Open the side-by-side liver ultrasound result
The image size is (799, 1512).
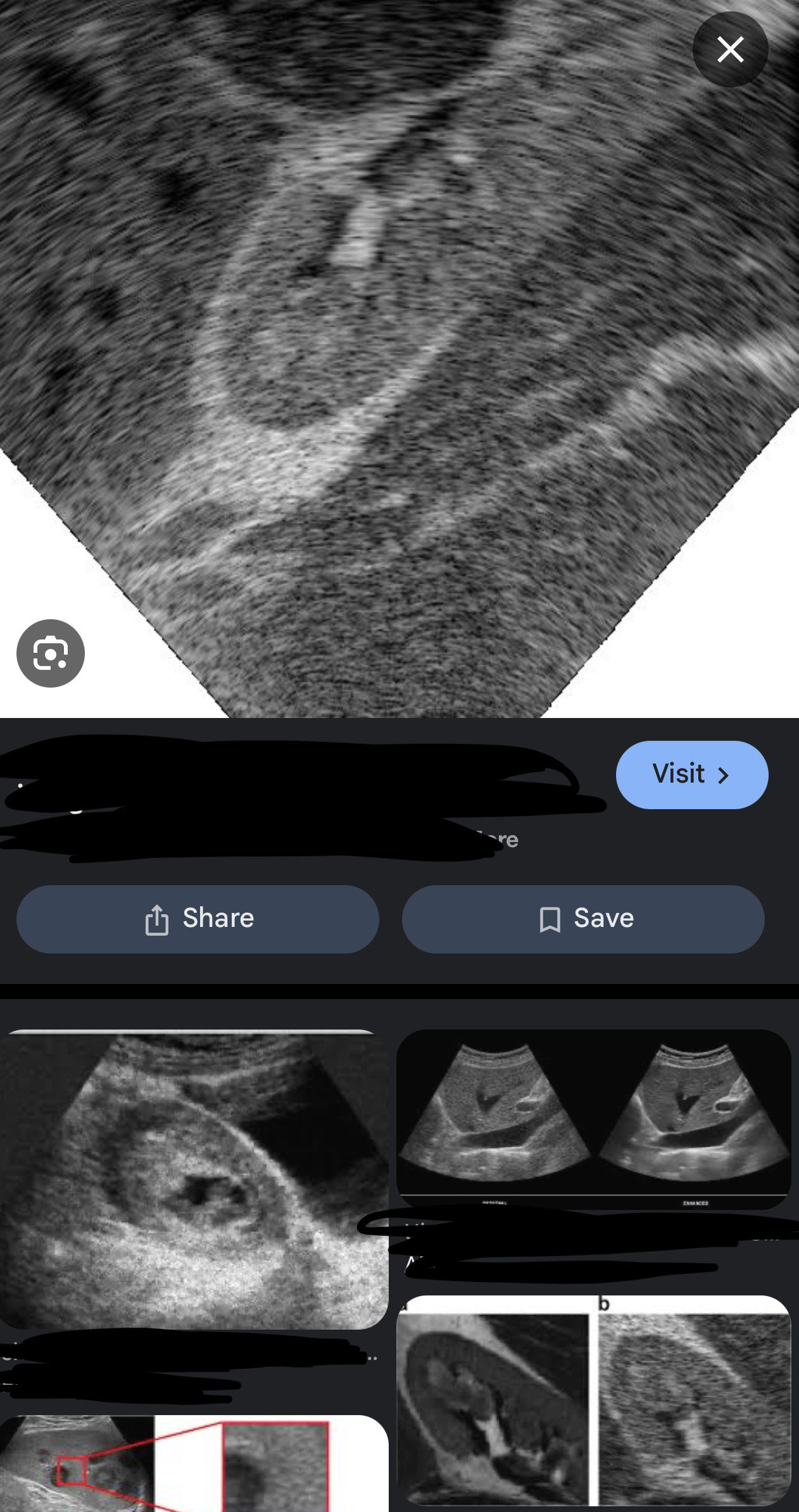pyautogui.click(x=593, y=1118)
